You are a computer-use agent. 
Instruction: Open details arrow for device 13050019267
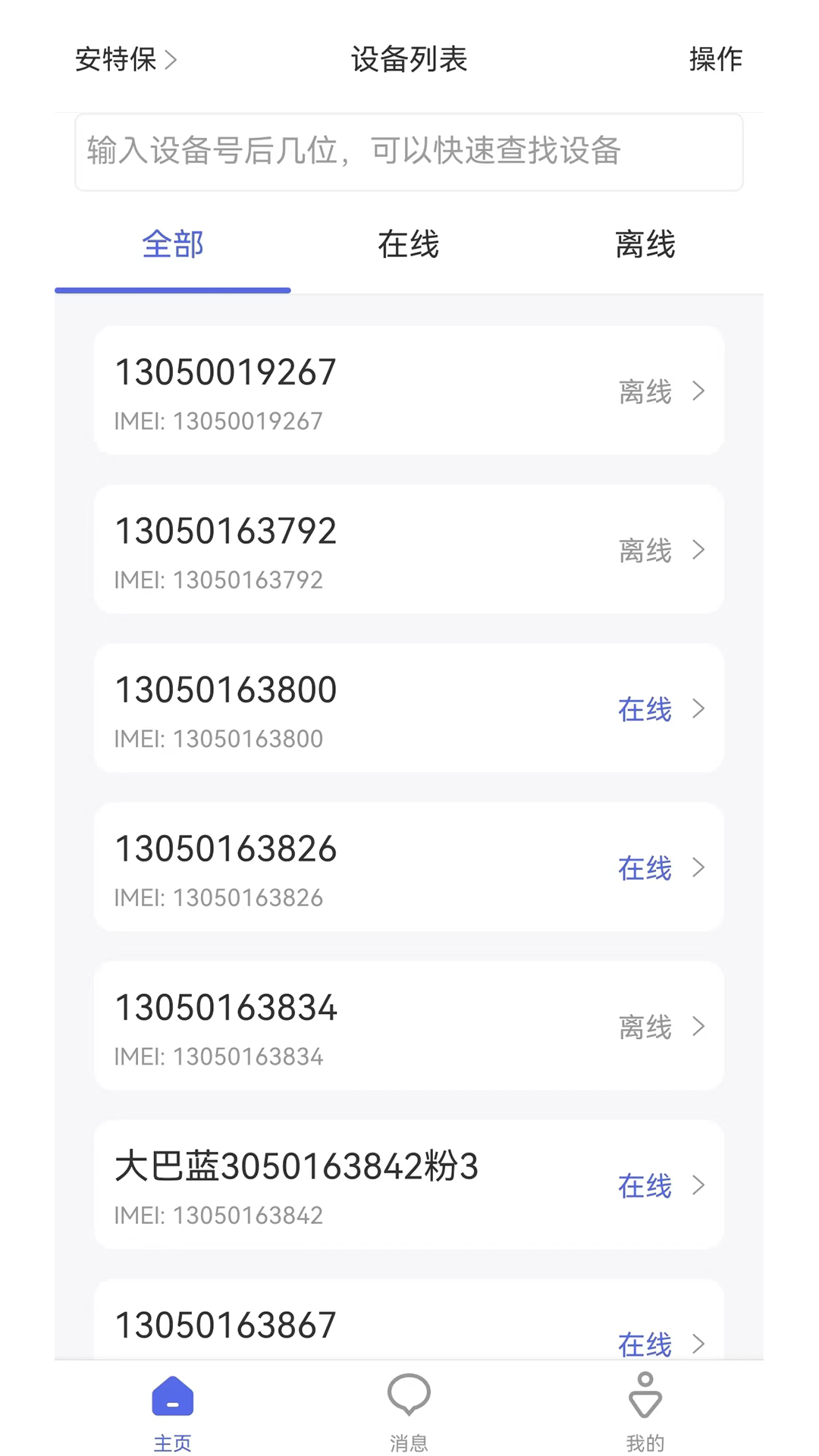click(698, 391)
